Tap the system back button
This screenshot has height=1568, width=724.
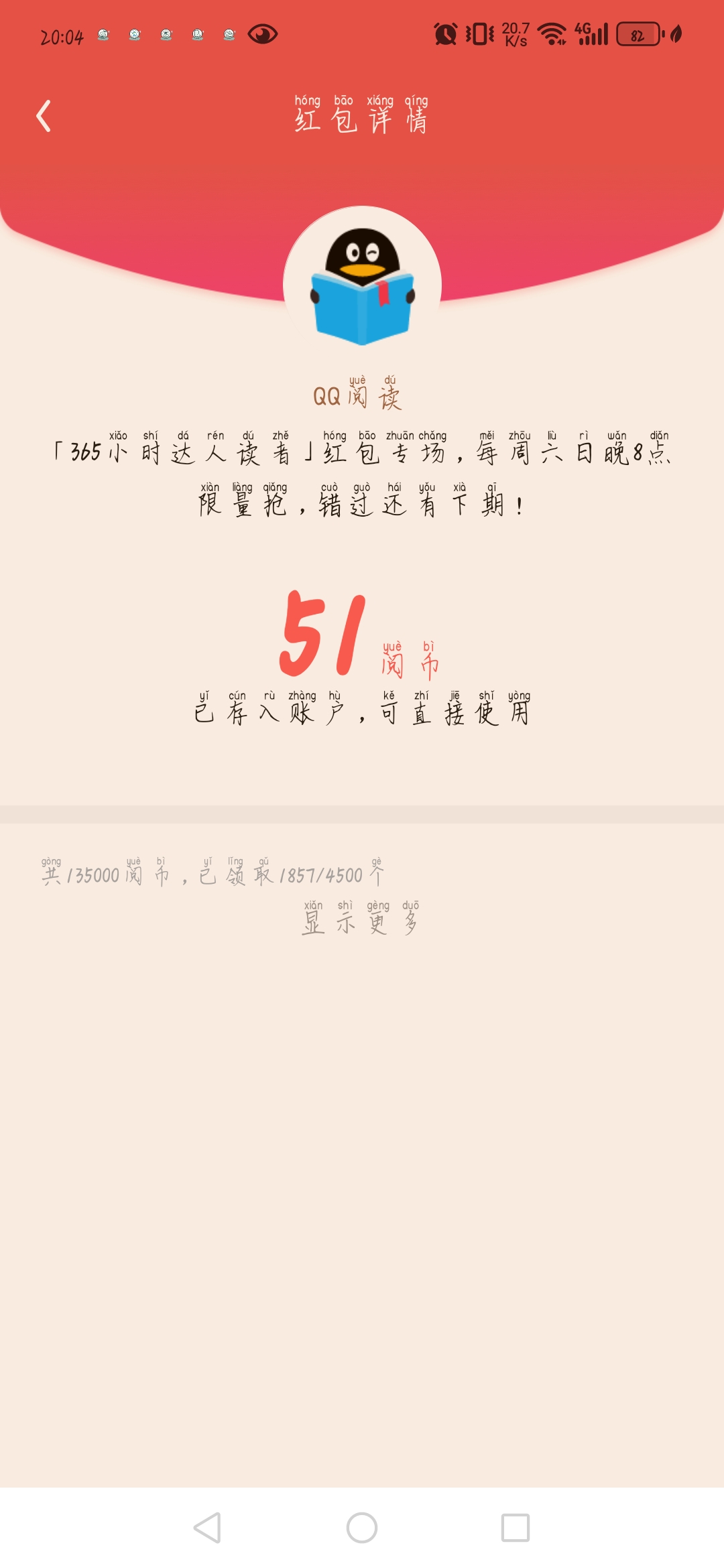pos(207,1528)
